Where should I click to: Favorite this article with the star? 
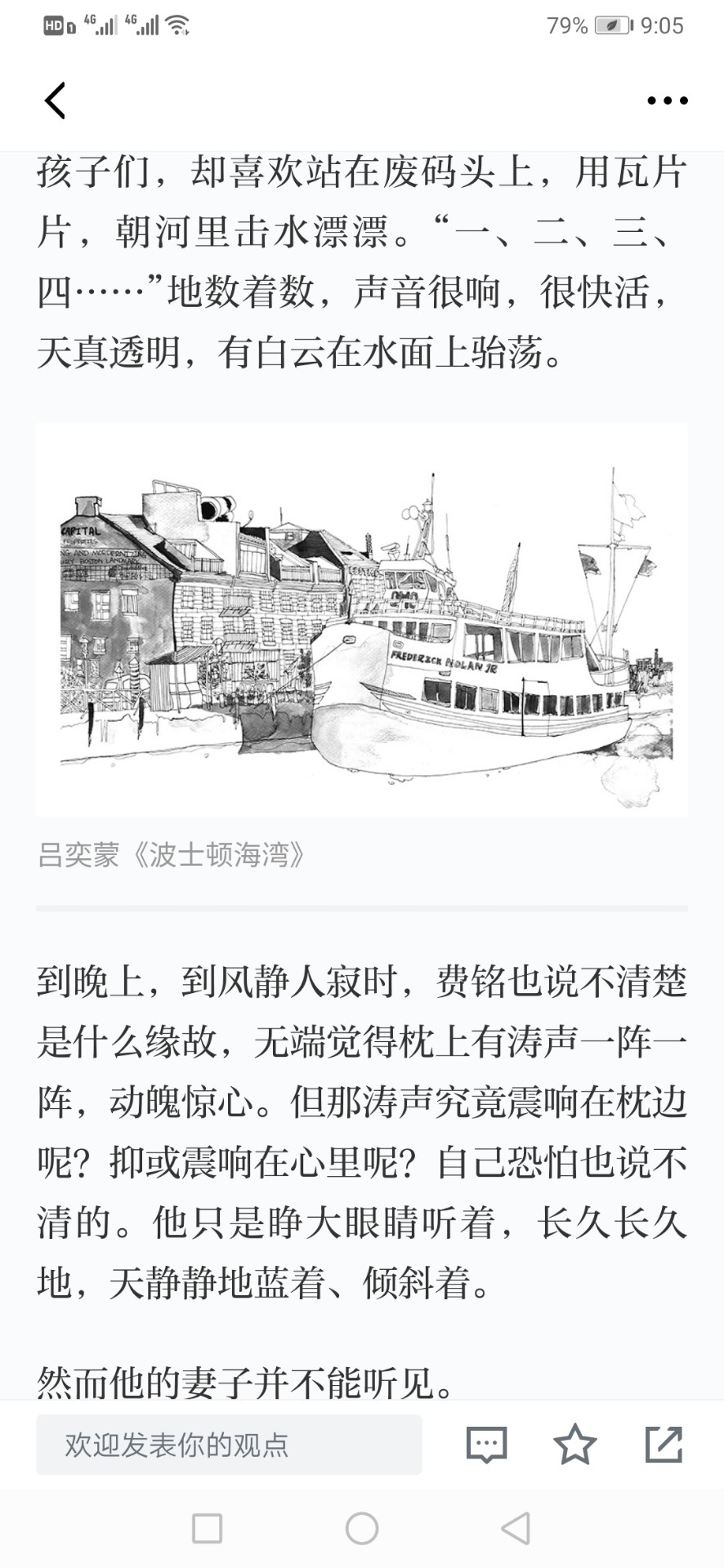click(x=575, y=1445)
